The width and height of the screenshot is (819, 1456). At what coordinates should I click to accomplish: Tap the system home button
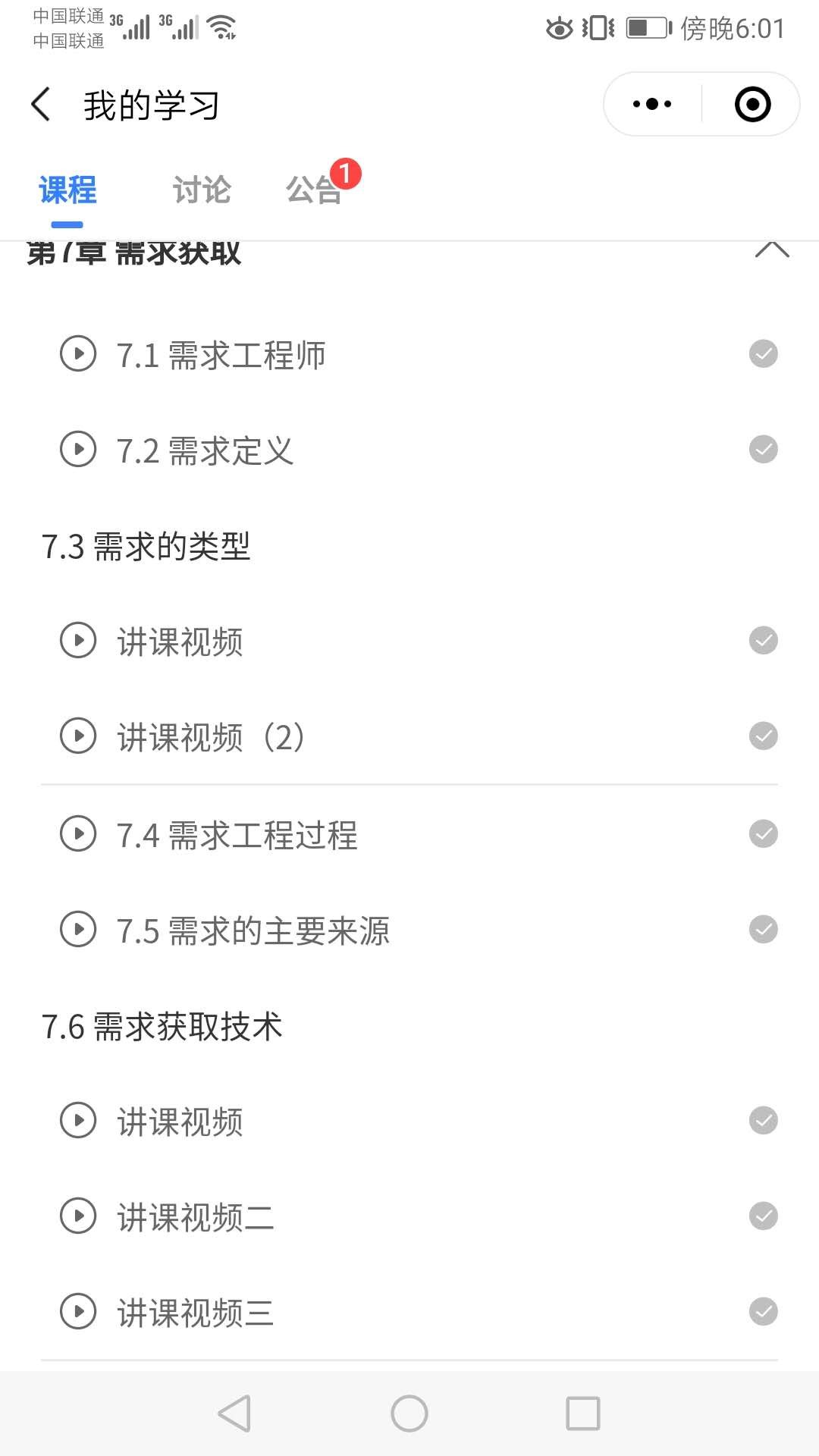[409, 1414]
